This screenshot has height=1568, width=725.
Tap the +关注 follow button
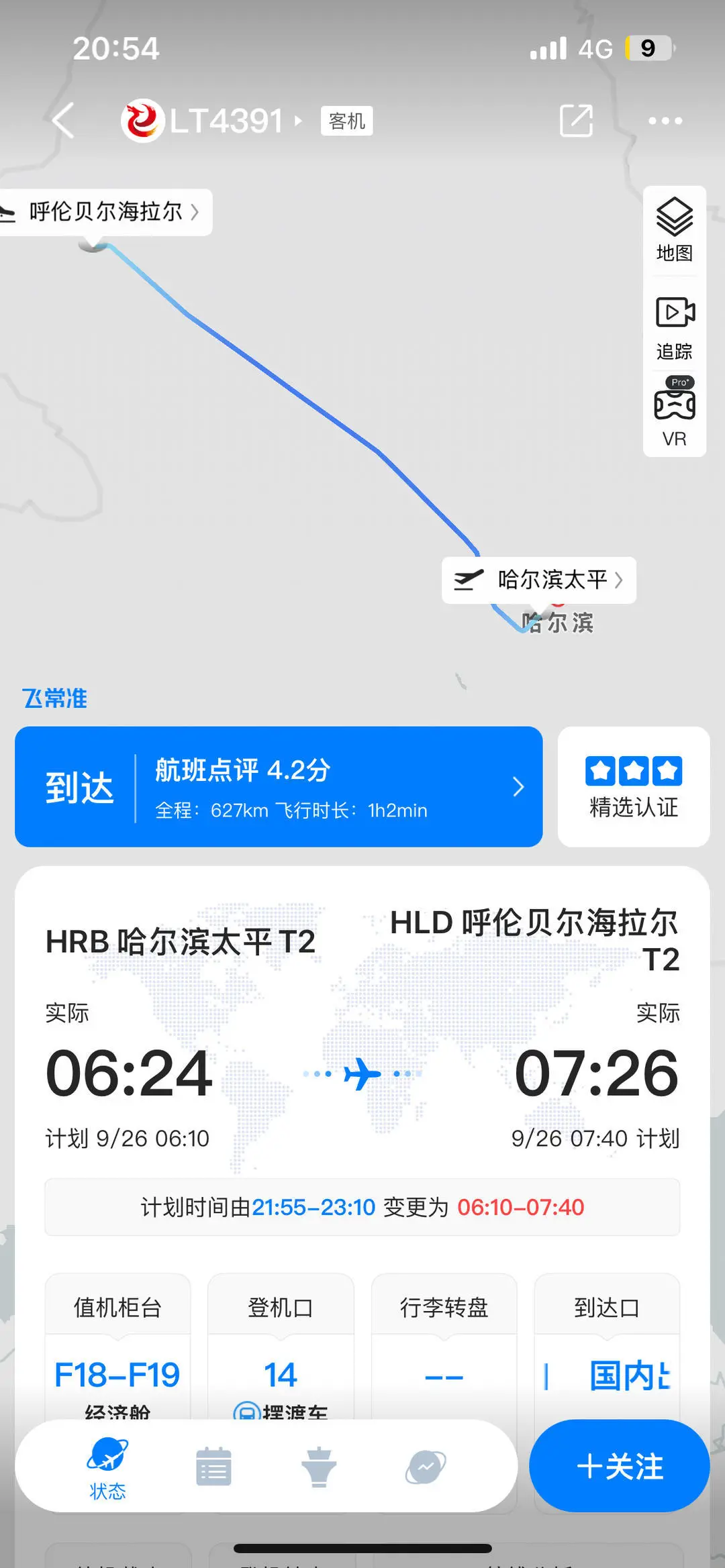[619, 1466]
